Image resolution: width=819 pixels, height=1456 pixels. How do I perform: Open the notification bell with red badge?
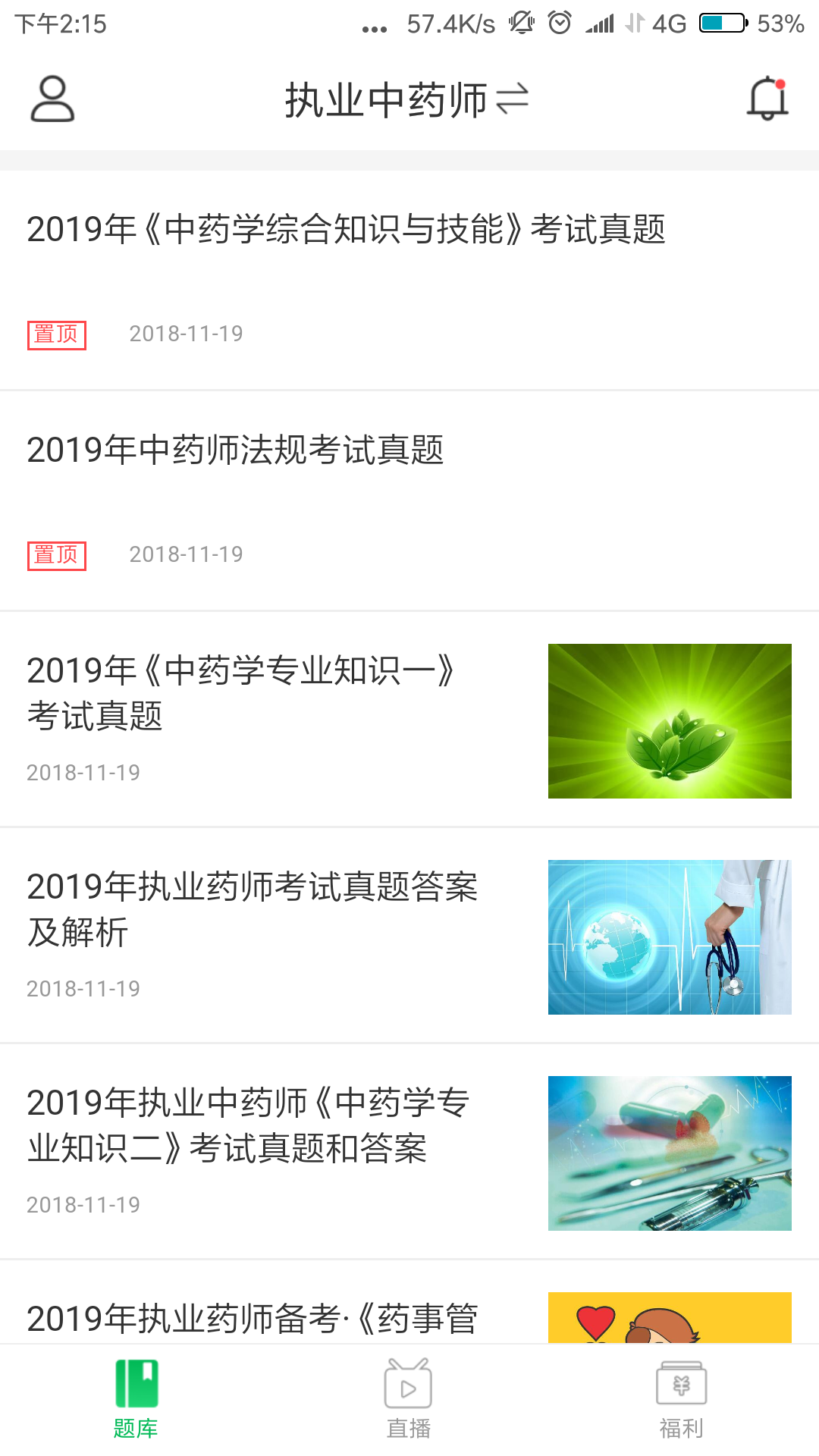pyautogui.click(x=767, y=99)
